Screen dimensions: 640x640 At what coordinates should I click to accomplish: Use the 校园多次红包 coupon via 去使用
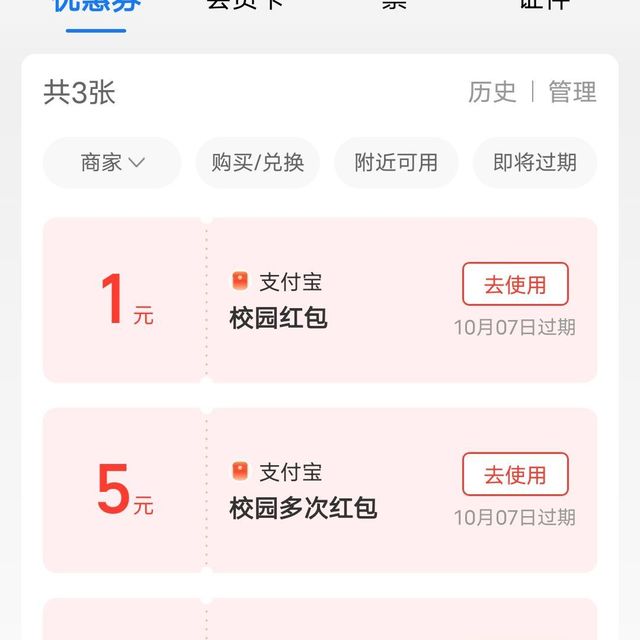coord(515,474)
